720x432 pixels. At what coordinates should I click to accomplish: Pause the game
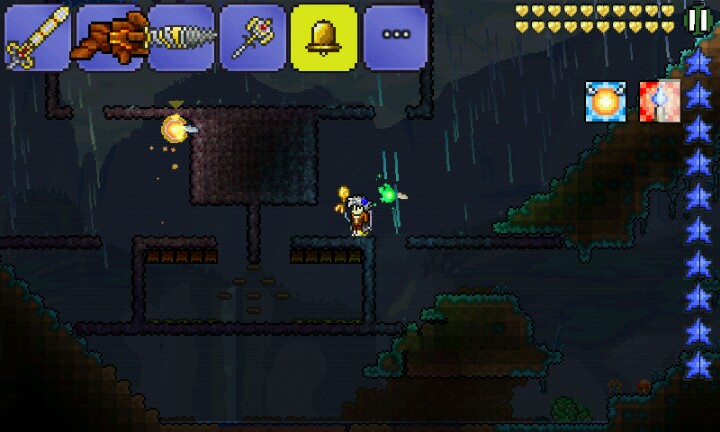tap(698, 20)
